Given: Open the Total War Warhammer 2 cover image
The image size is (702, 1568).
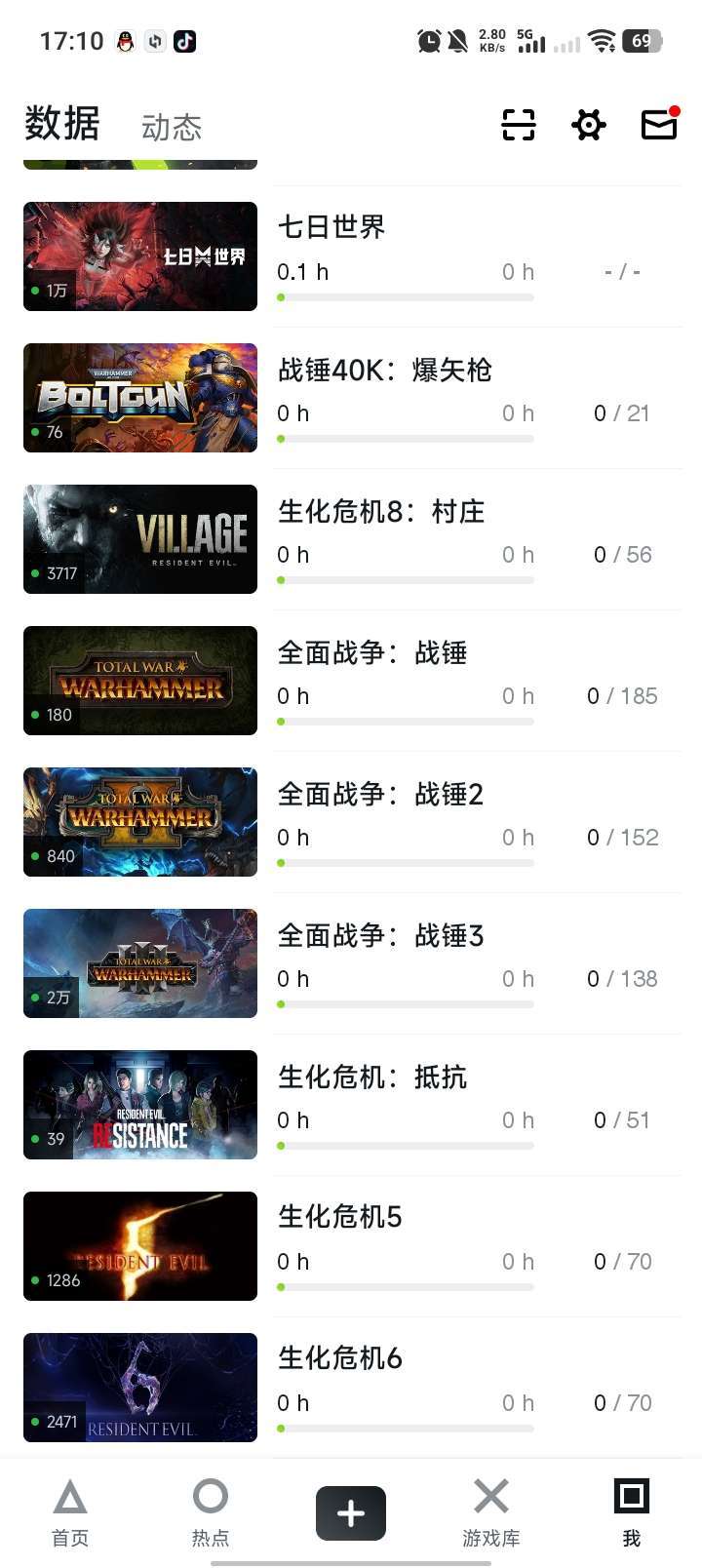Looking at the screenshot, I should coord(139,822).
